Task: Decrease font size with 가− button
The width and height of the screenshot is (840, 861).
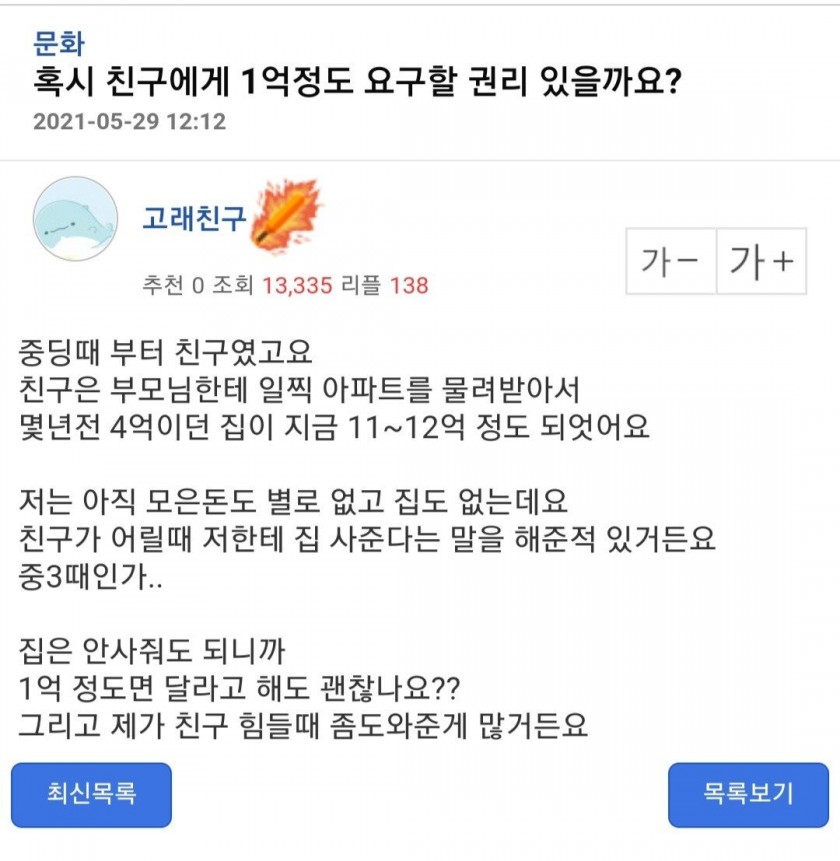Action: point(671,262)
